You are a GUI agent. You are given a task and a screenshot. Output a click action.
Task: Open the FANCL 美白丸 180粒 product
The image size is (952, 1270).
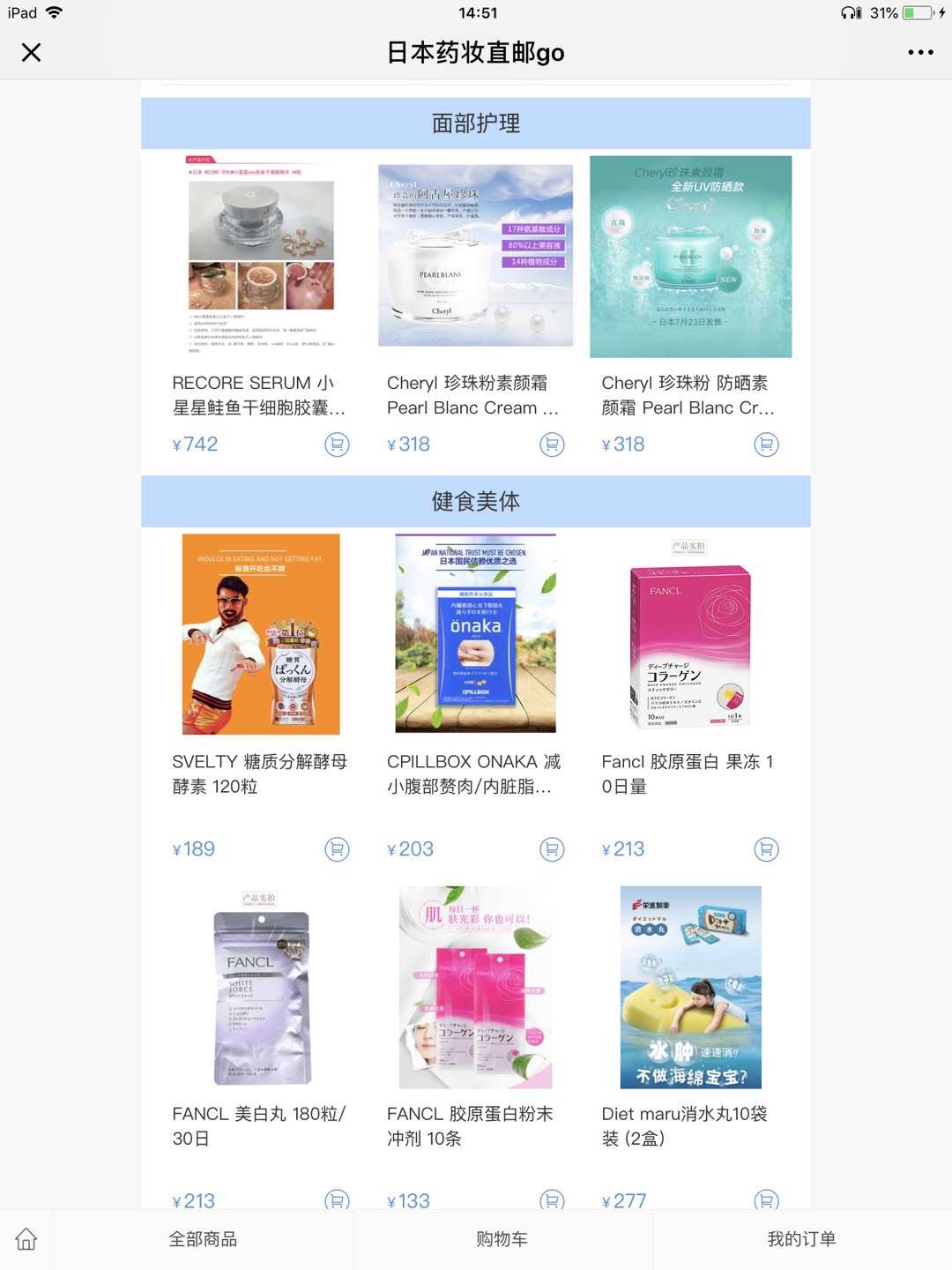[261, 988]
